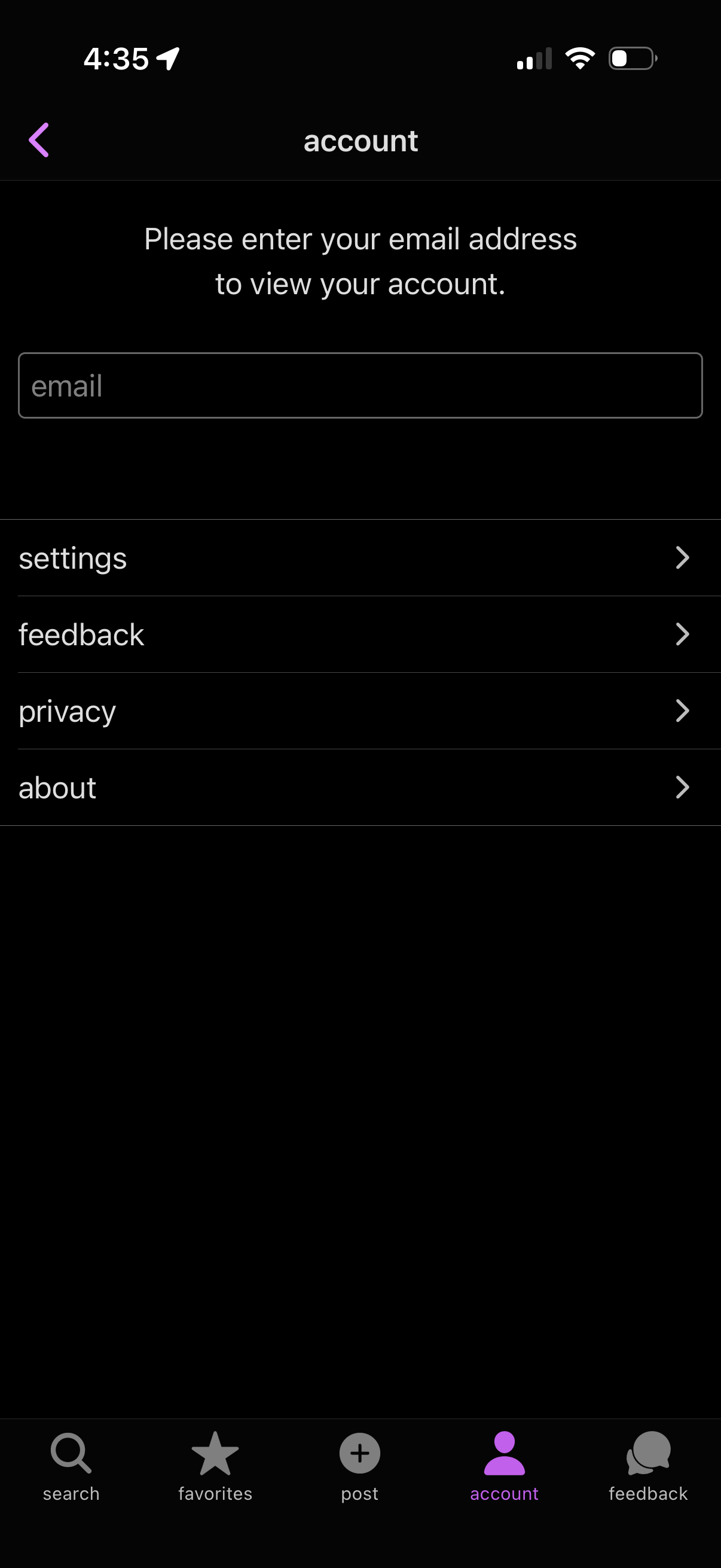The height and width of the screenshot is (1568, 721).
Task: Expand the privacy disclosure arrow
Action: click(x=683, y=710)
